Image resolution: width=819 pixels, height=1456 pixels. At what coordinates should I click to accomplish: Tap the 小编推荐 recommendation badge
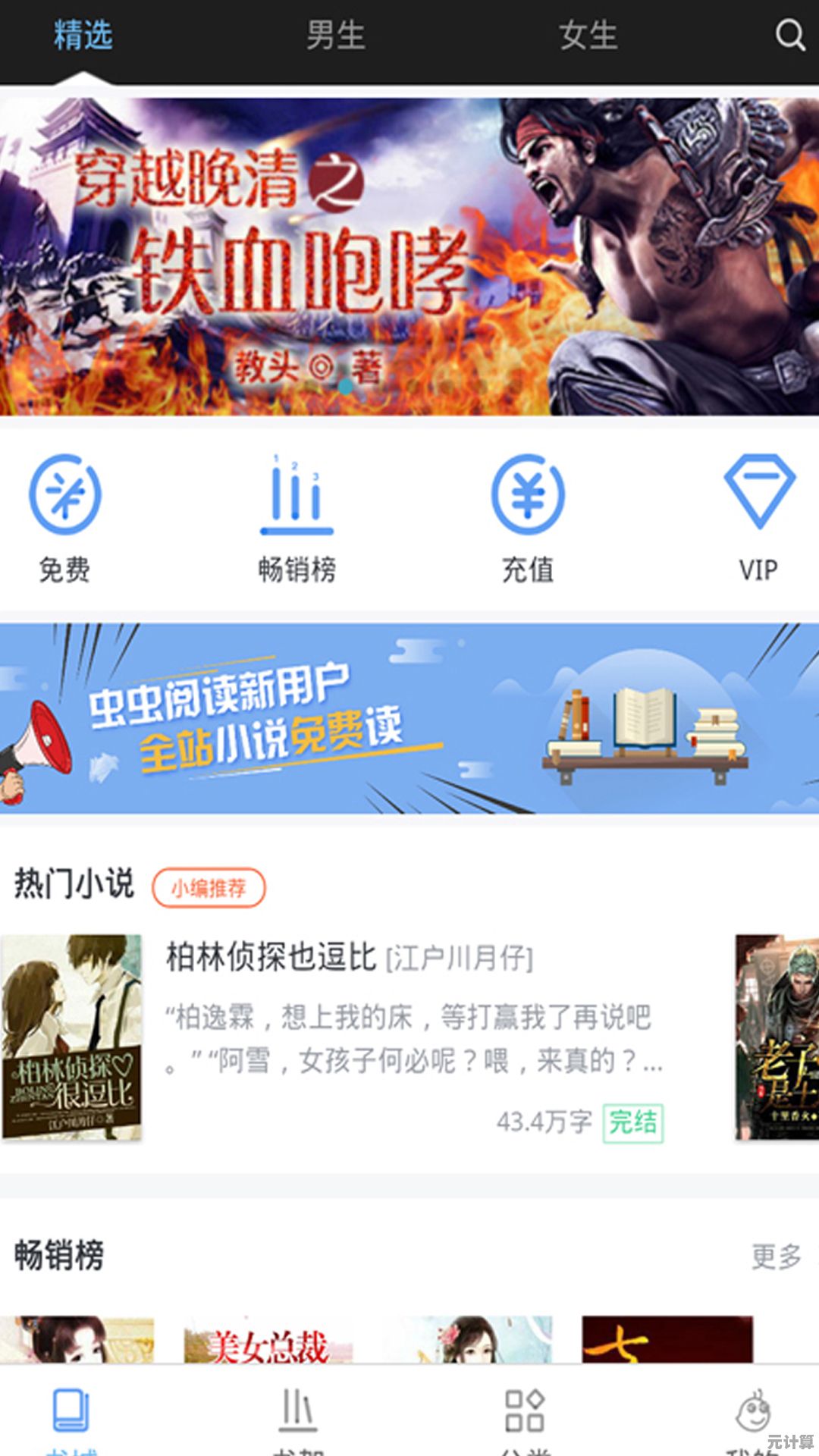(x=209, y=884)
